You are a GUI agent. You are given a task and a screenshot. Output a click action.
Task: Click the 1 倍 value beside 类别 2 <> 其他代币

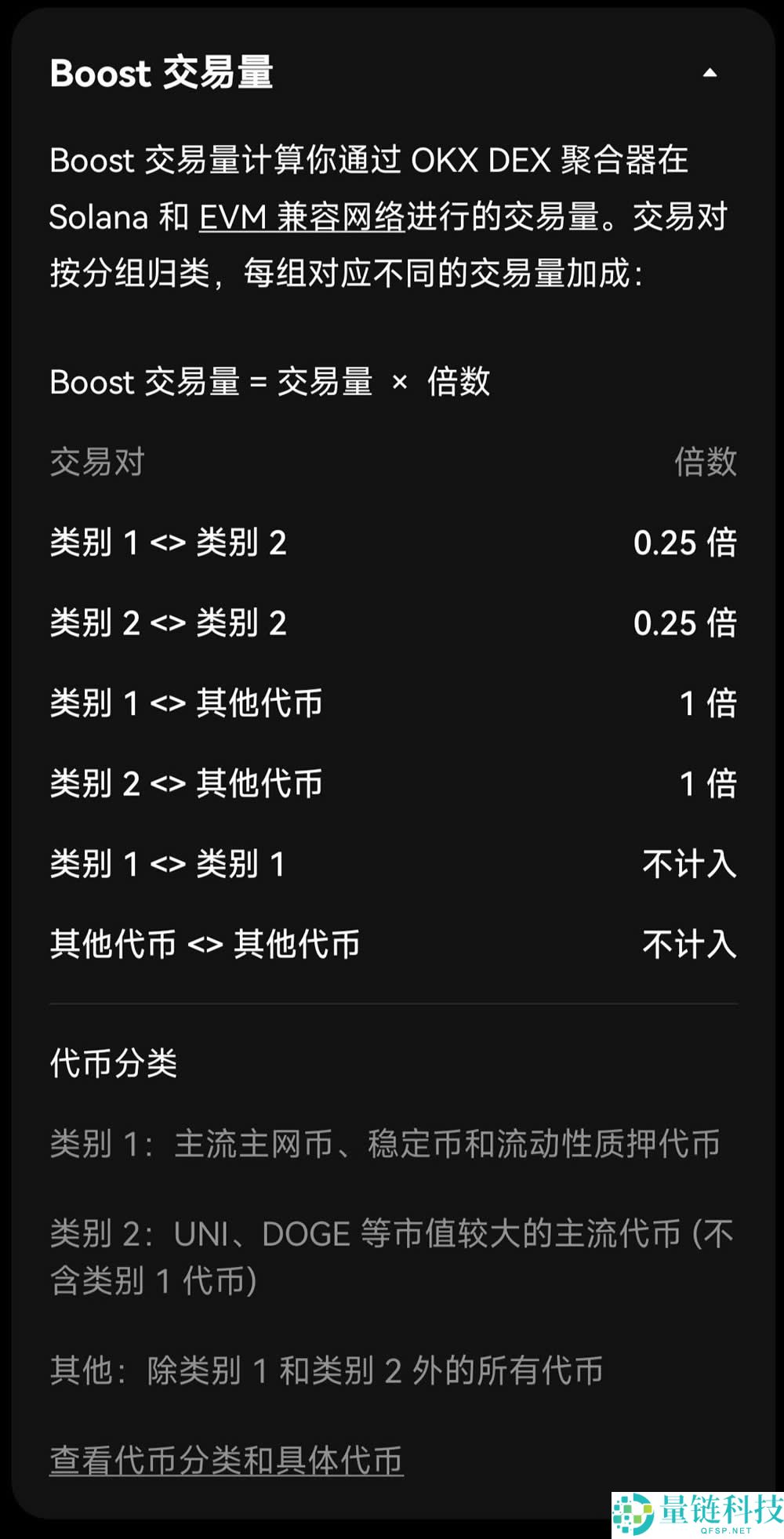[x=707, y=783]
